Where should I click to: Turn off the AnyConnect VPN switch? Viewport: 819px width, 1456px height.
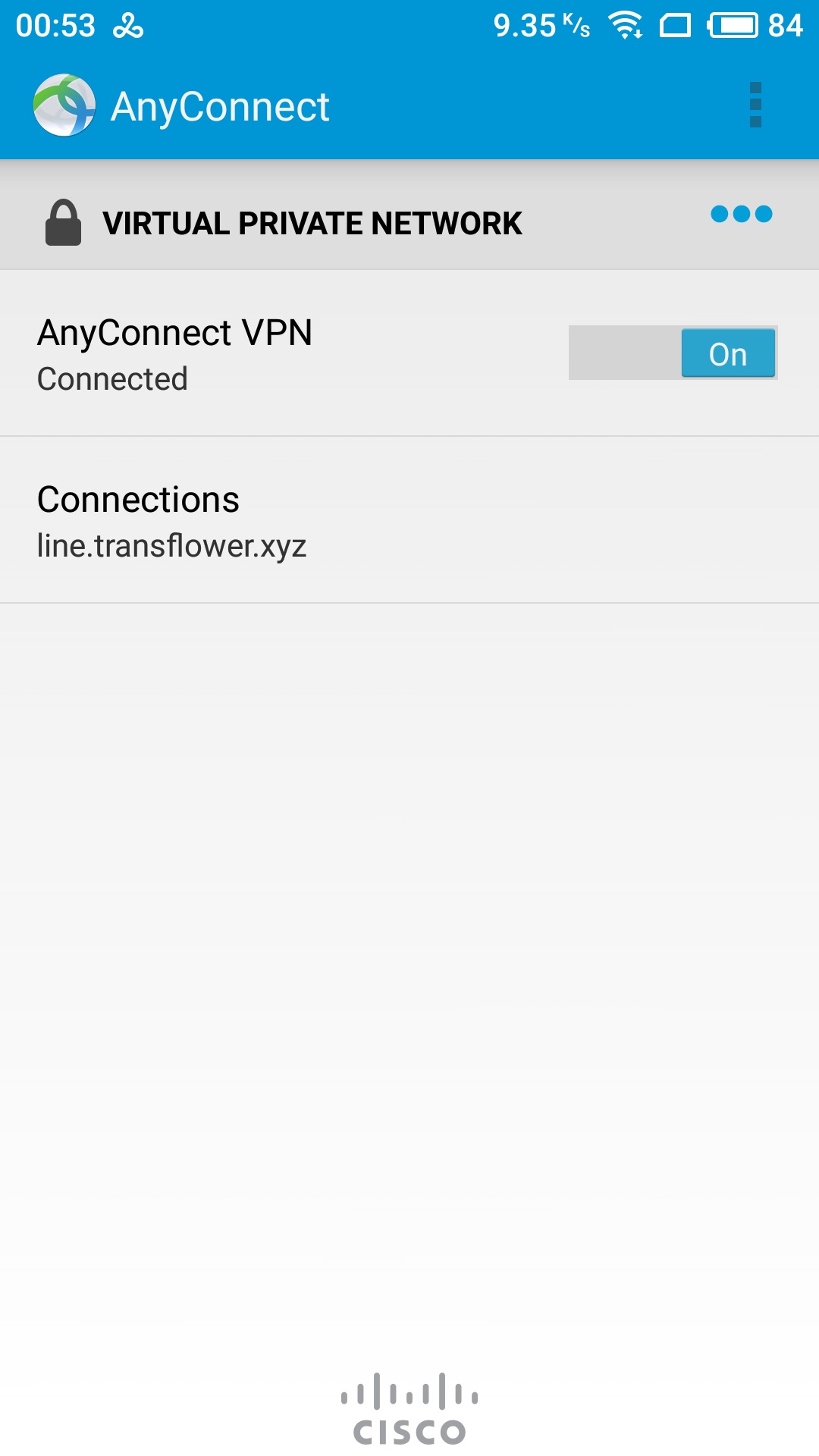[x=673, y=353]
